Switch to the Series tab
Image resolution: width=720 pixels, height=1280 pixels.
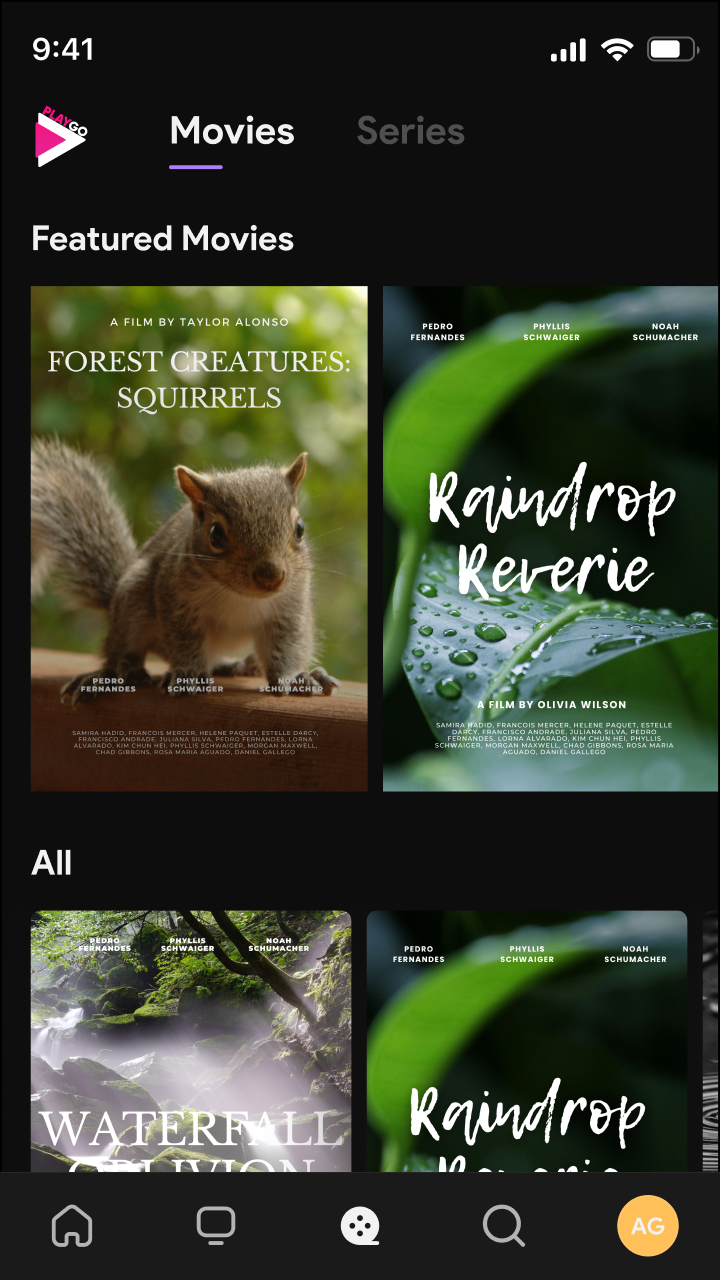410,131
